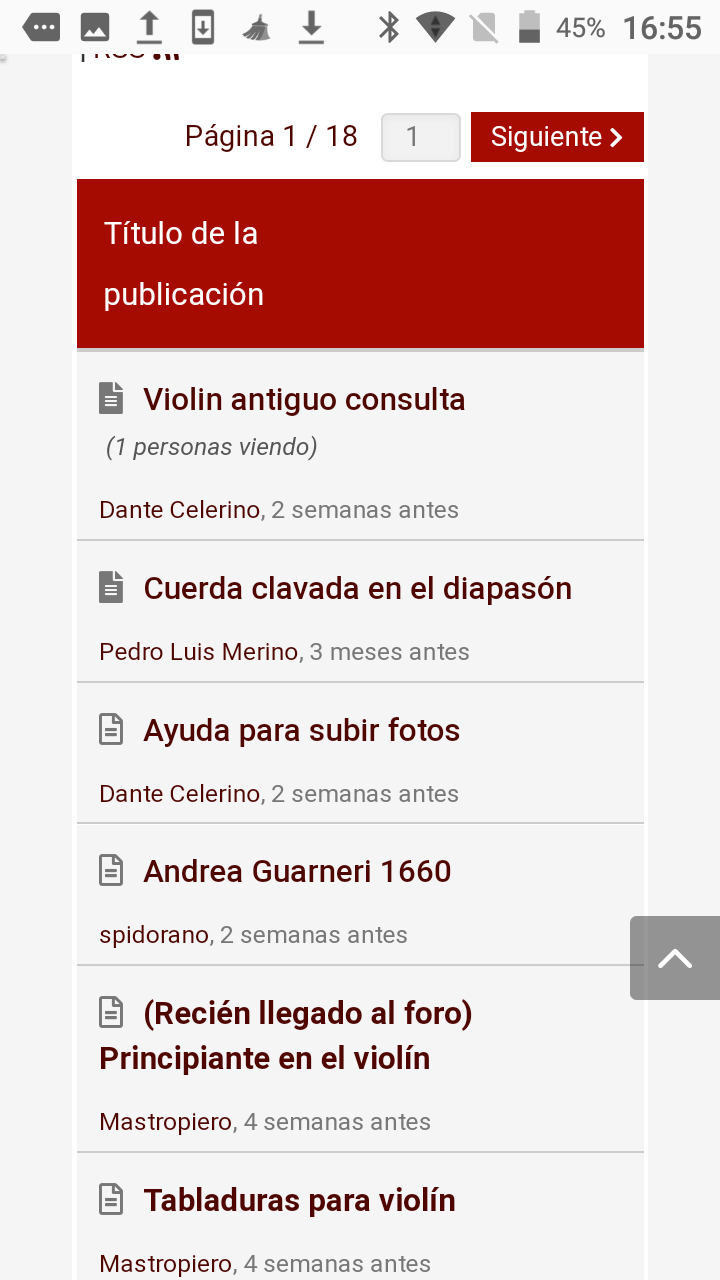720x1280 pixels.
Task: Go to the Siguiente page
Action: (557, 137)
